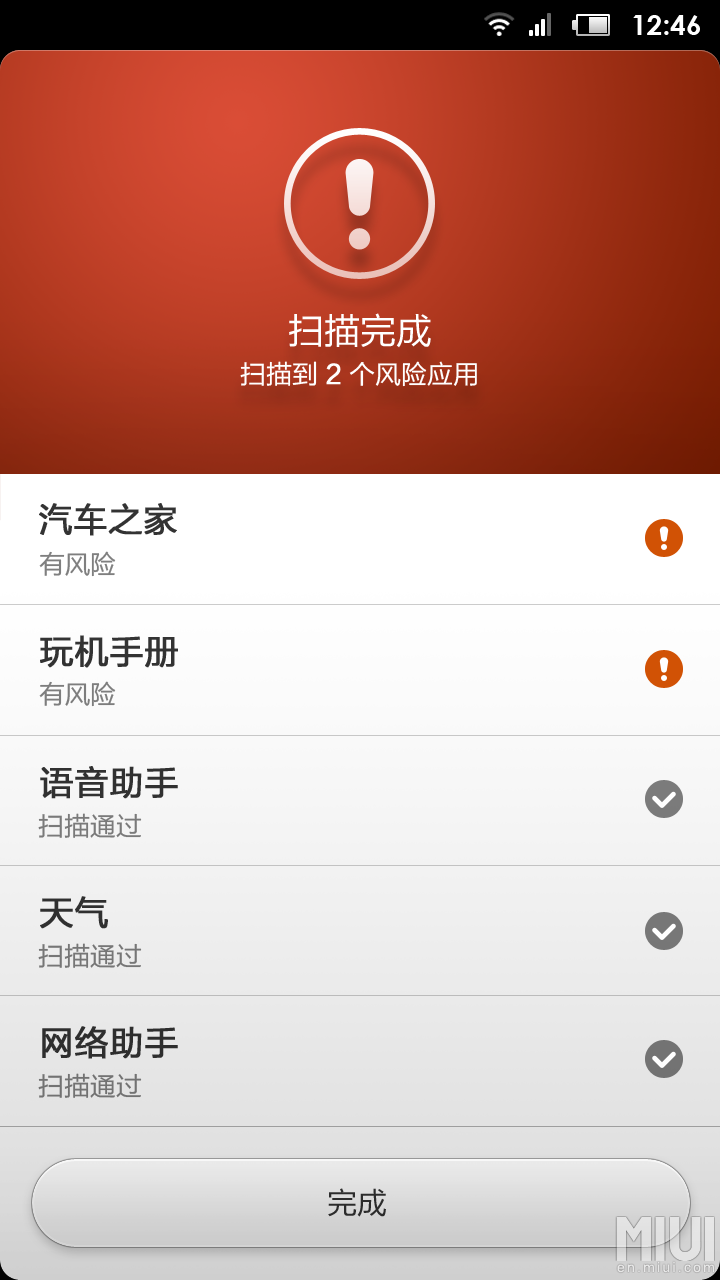720x1280 pixels.
Task: Open the 玩机手册 risk app row
Action: (360, 670)
